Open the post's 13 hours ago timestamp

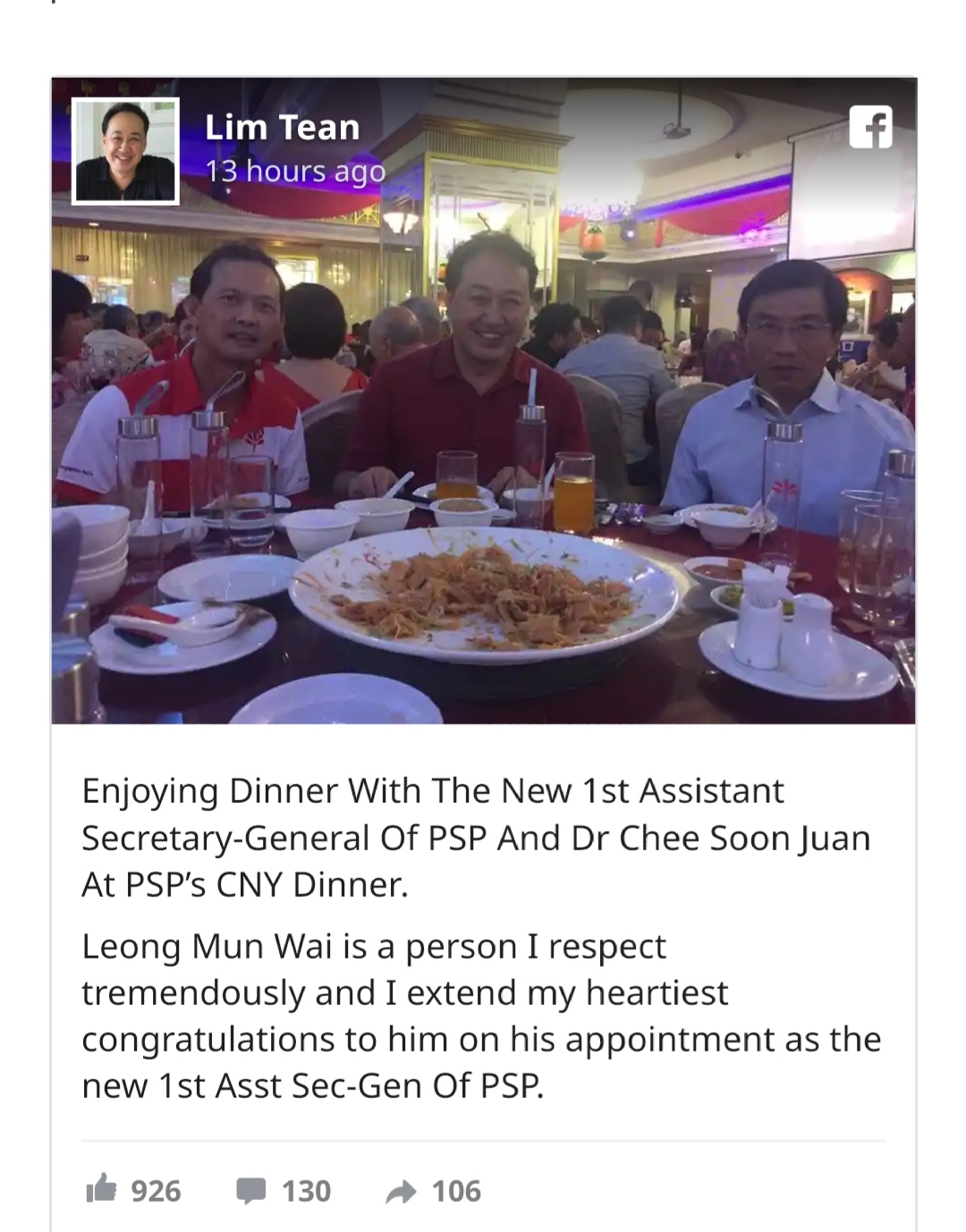coord(294,171)
